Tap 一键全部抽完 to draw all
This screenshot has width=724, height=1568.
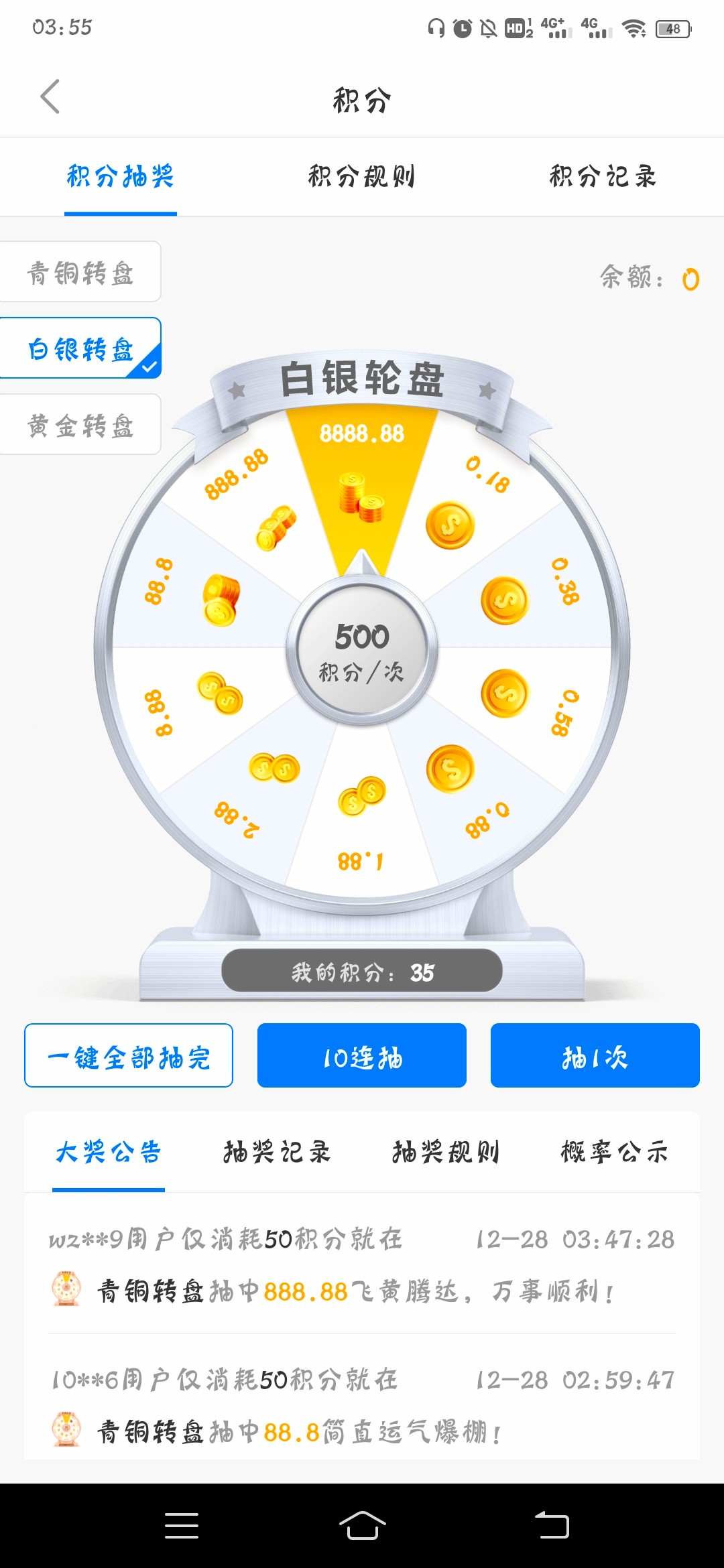click(x=129, y=1055)
